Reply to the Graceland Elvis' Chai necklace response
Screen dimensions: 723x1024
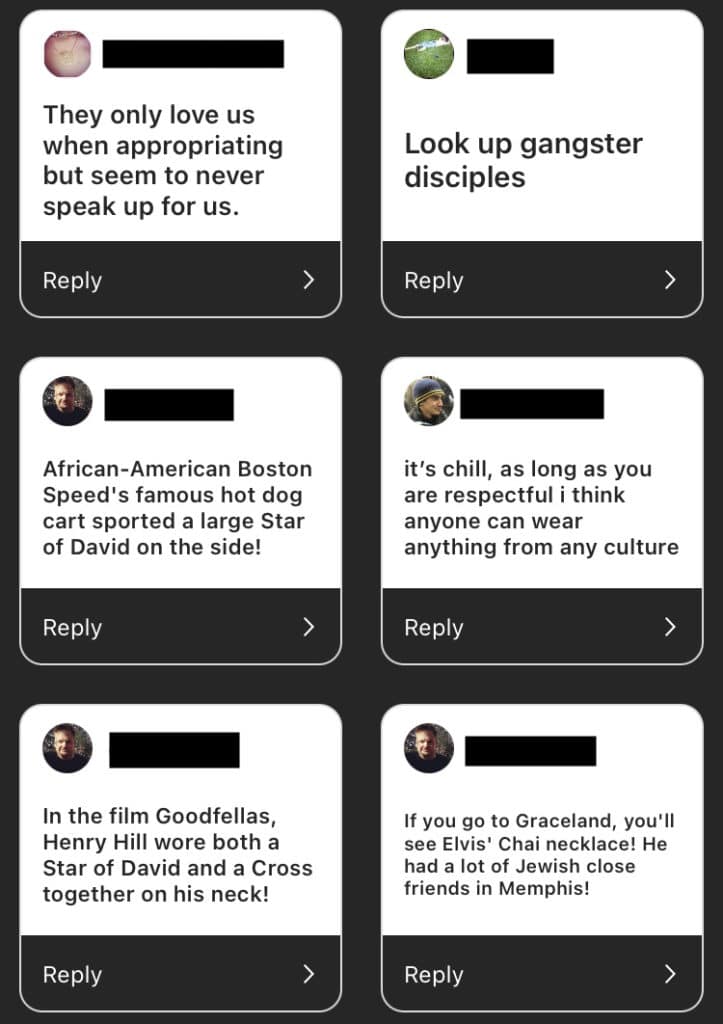coord(541,974)
